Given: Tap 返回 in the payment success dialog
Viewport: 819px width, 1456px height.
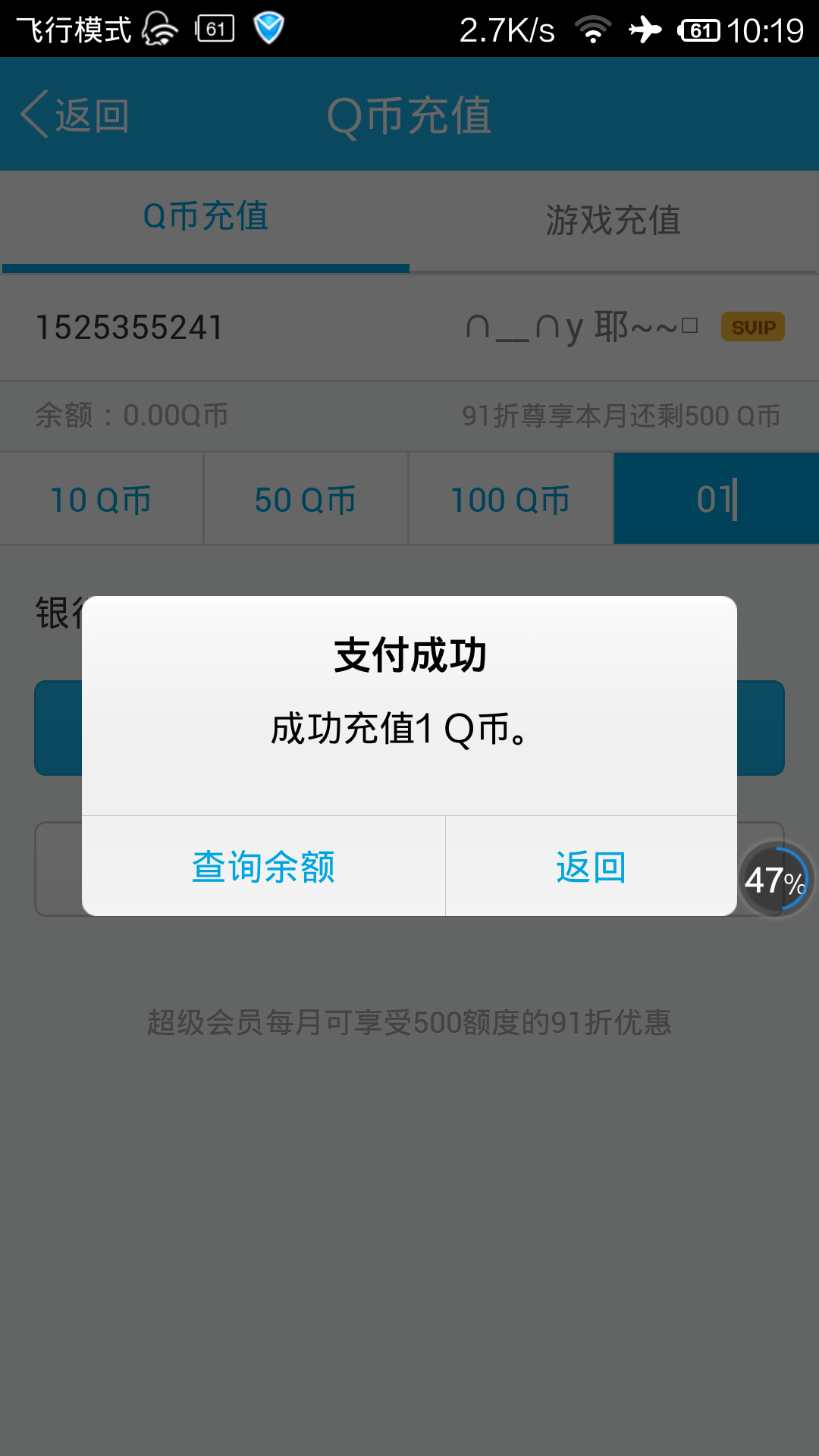Looking at the screenshot, I should [591, 866].
